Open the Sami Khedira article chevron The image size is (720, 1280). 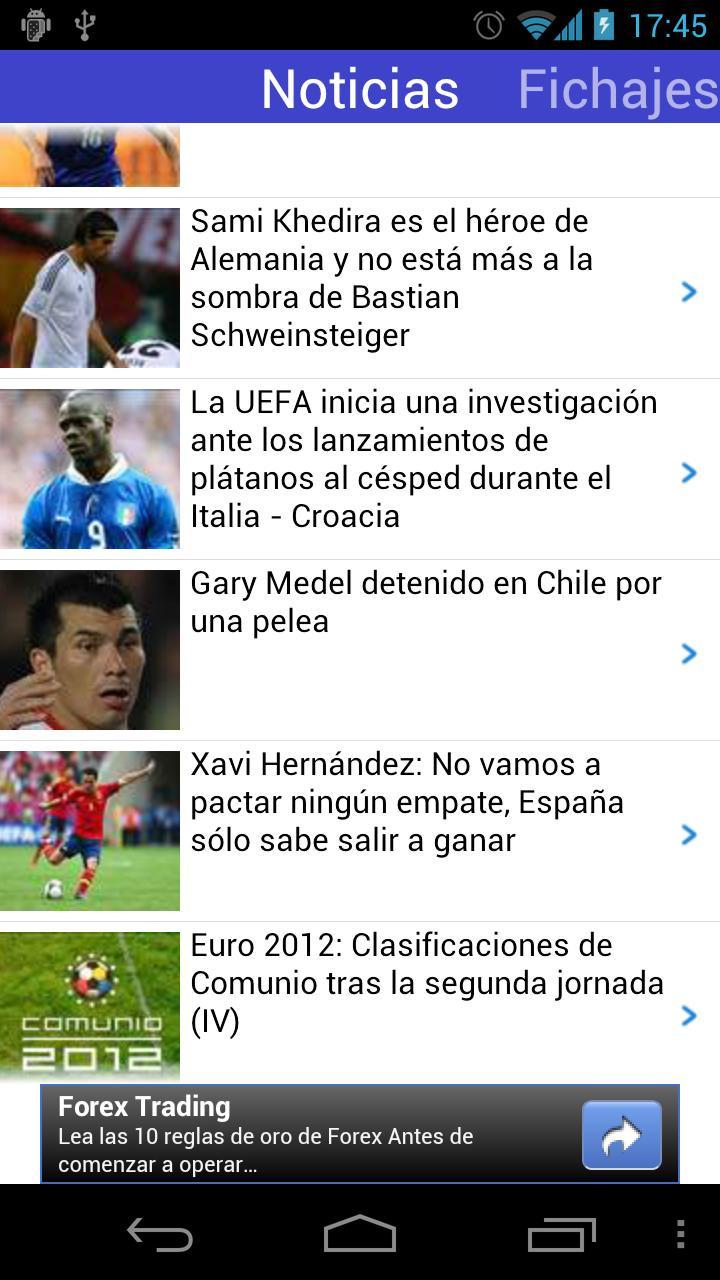click(688, 292)
